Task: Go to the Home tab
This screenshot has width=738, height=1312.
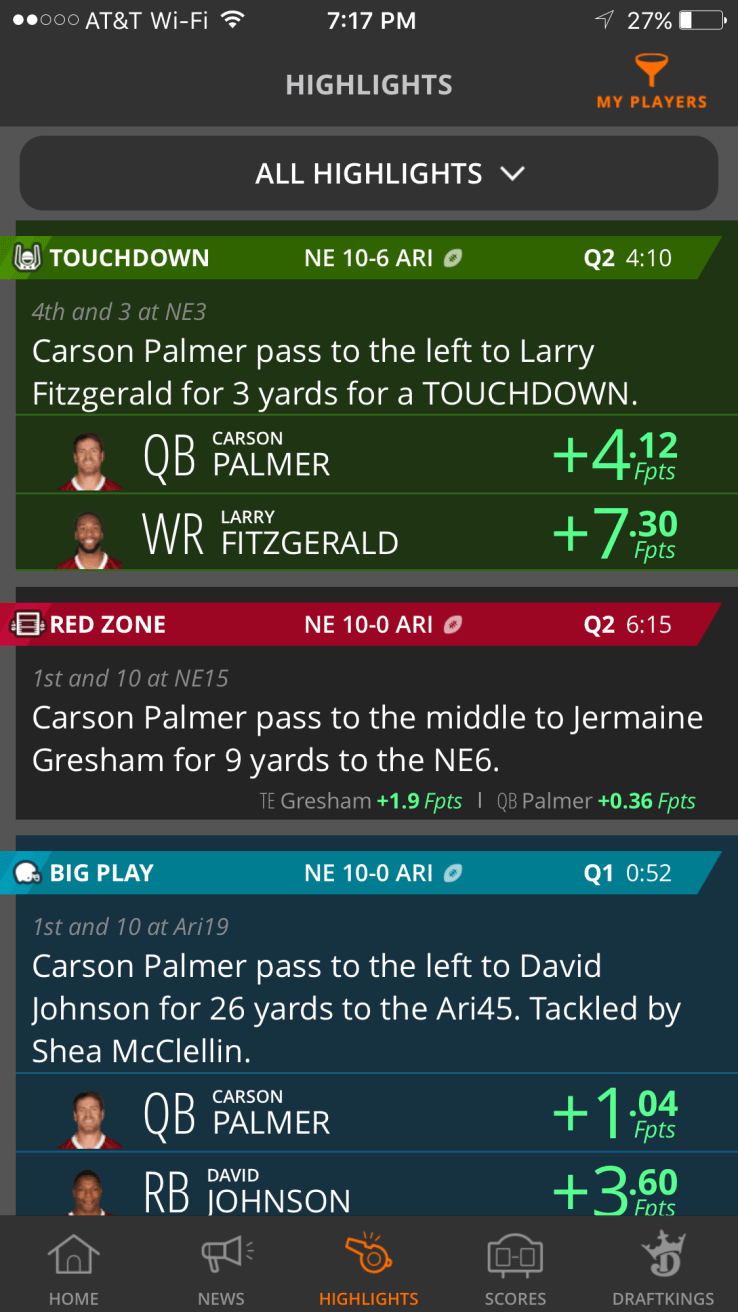Action: 74,1268
